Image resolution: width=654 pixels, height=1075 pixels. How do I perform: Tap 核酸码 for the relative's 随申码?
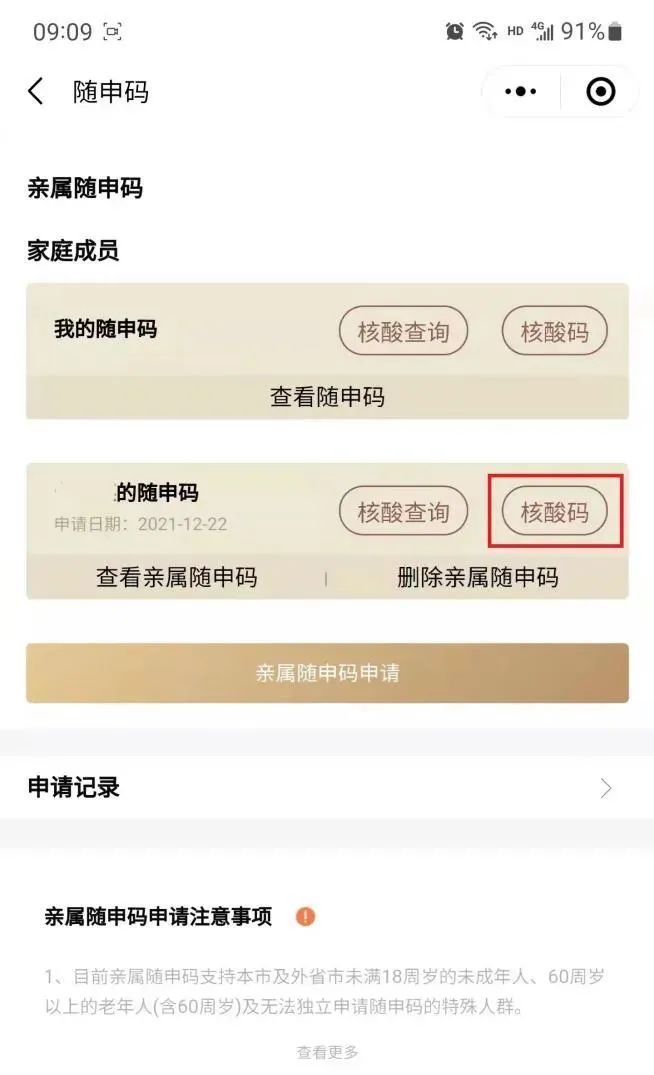tap(554, 512)
